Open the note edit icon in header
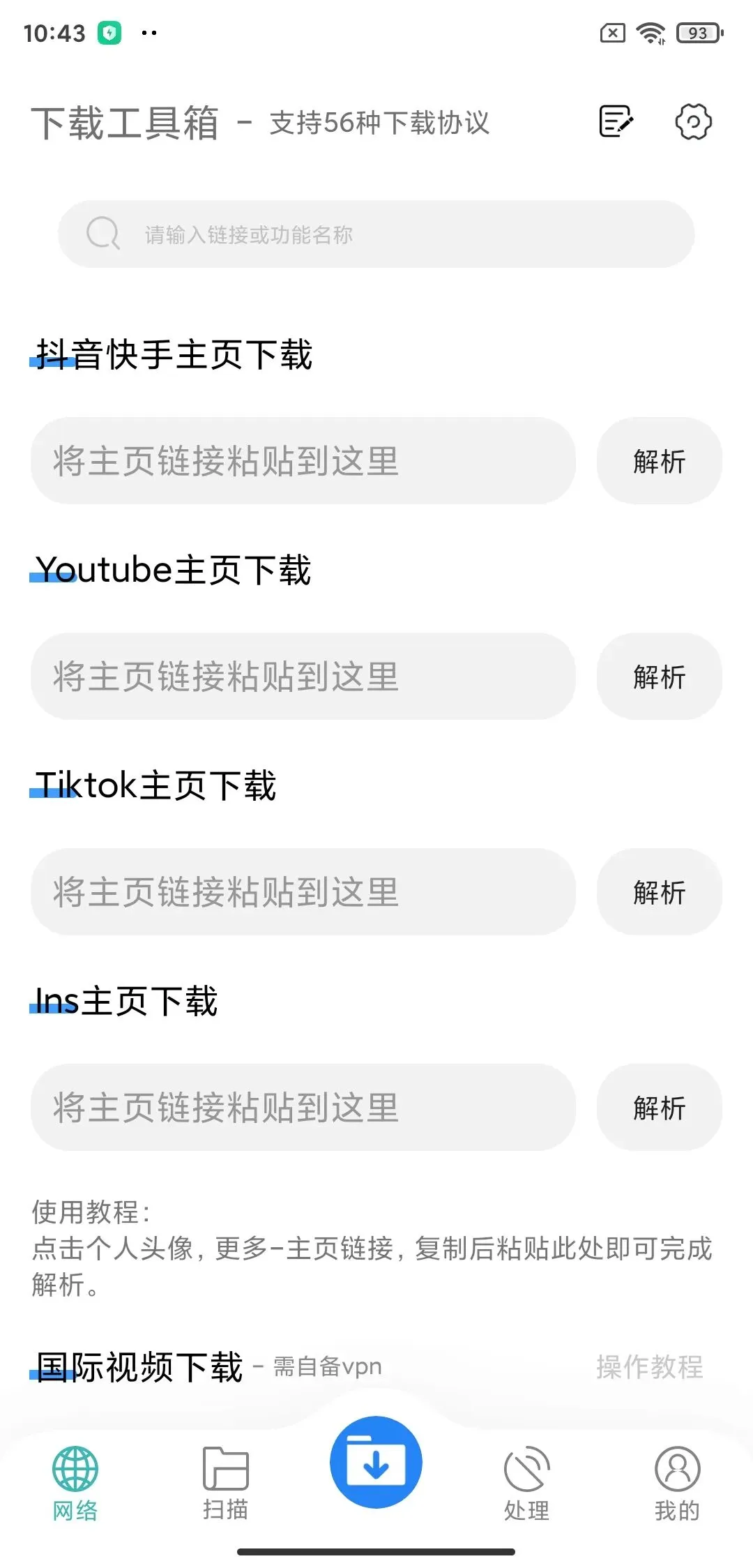The height and width of the screenshot is (1568, 753). 616,122
